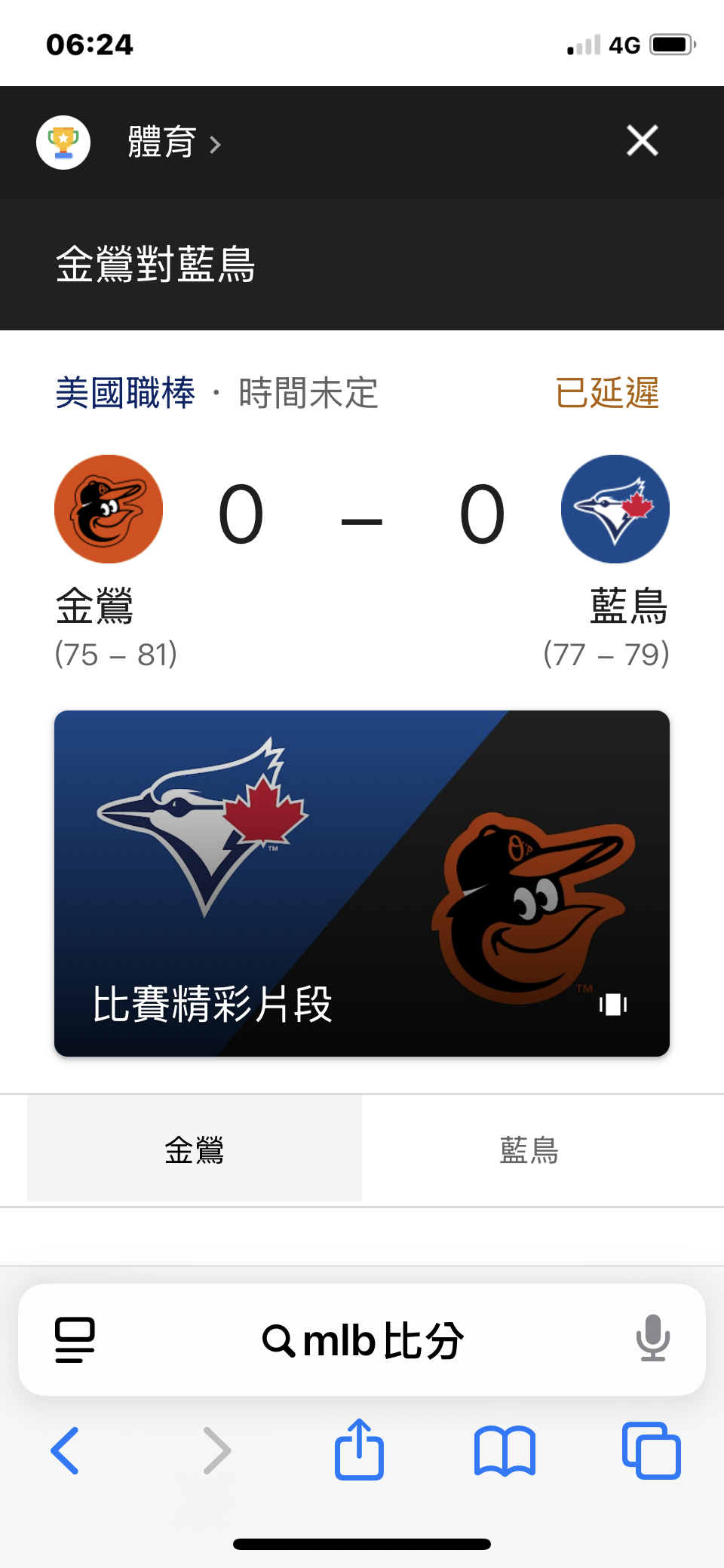Show all open tabs
The width and height of the screenshot is (724, 1568).
click(652, 1450)
